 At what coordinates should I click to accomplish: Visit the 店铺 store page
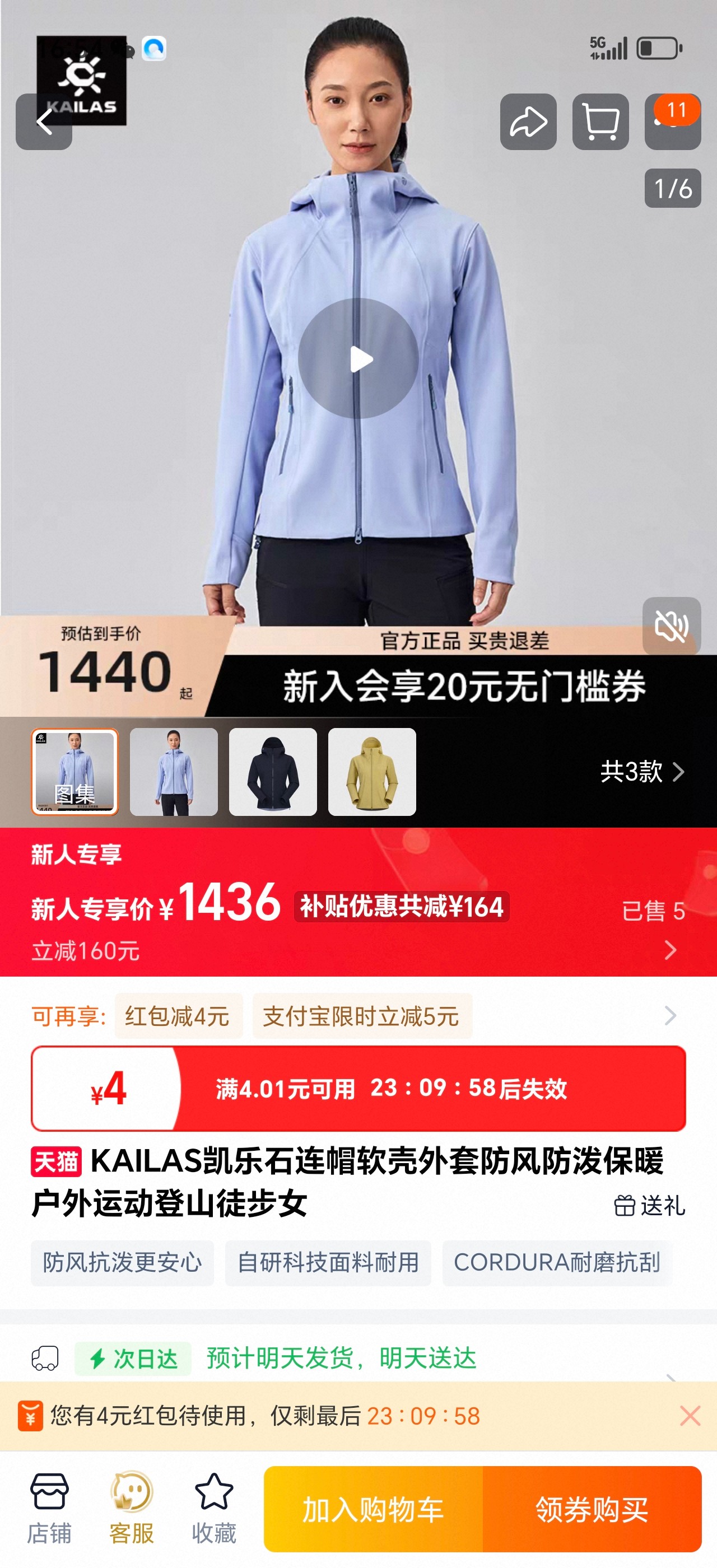(49, 1508)
